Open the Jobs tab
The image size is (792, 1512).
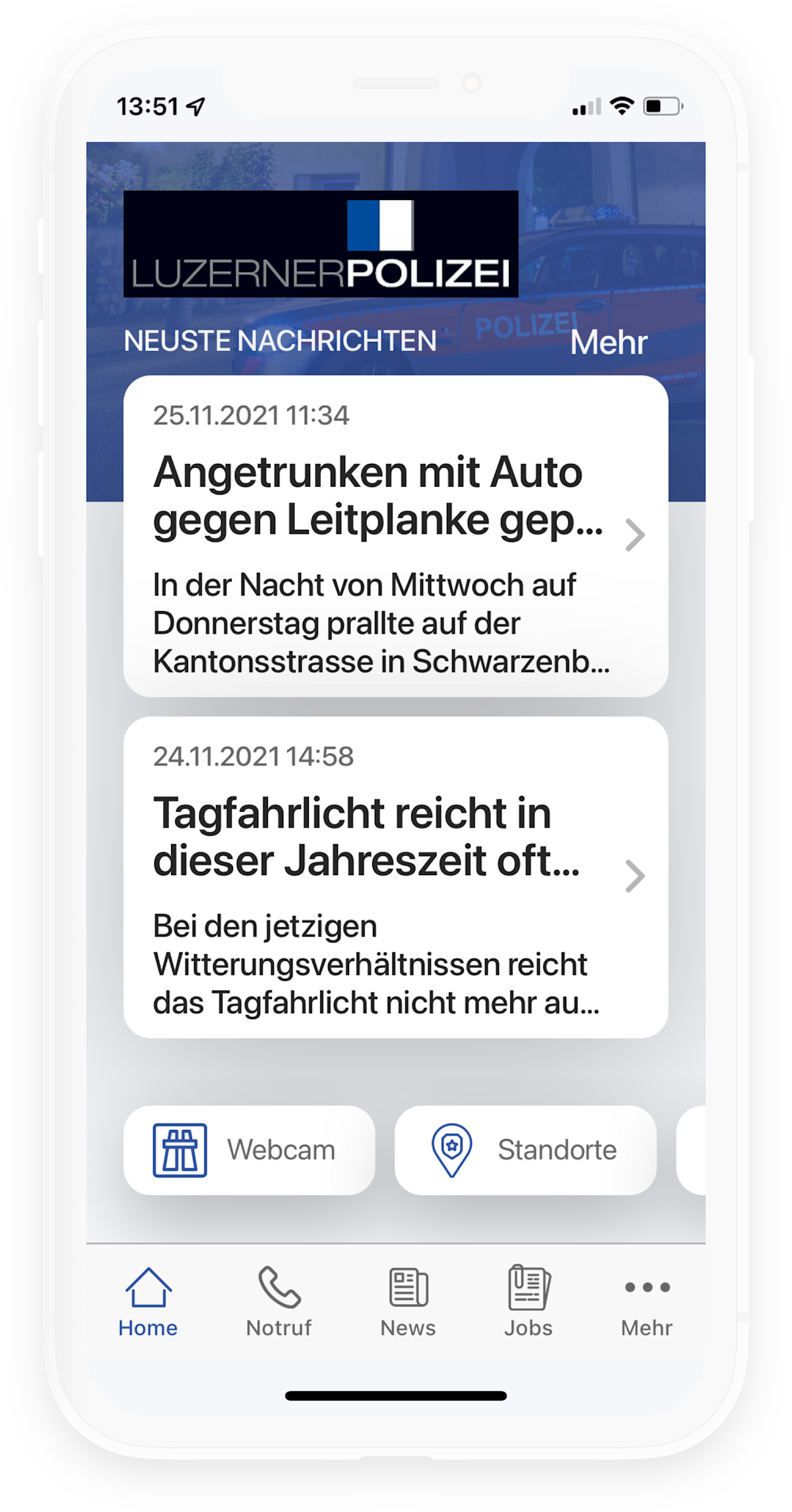(x=528, y=1303)
